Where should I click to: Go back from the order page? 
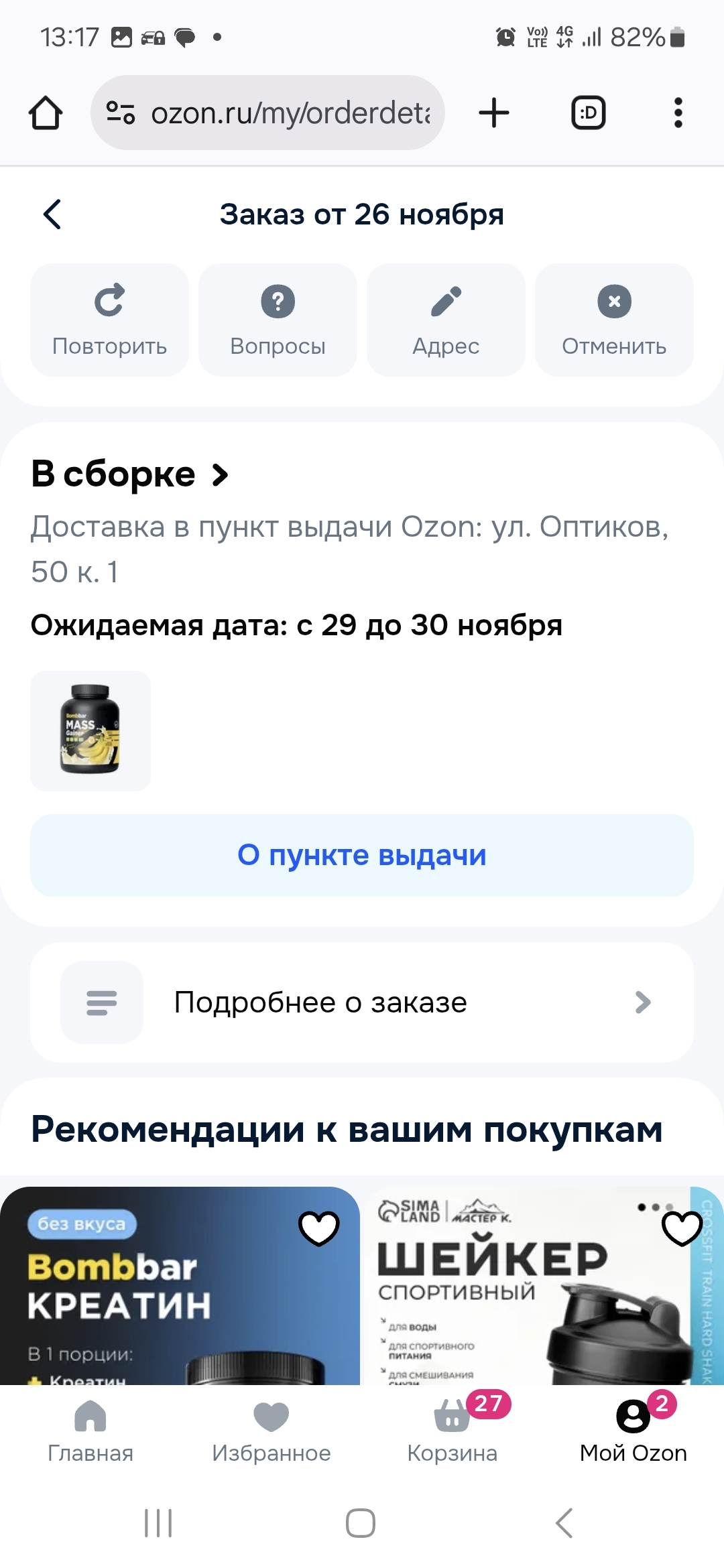point(52,214)
